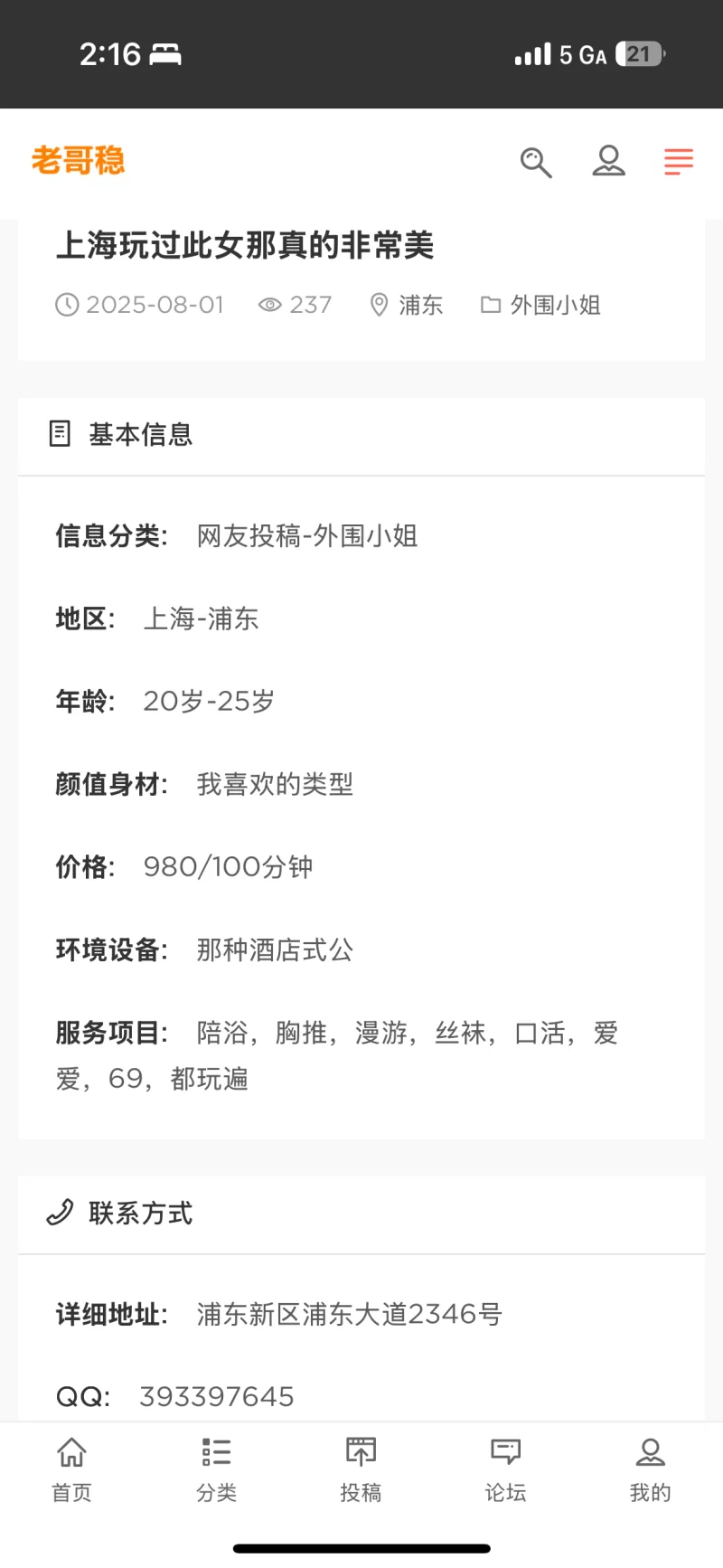Open the article title 上海玩过此女那真的非常美
The width and height of the screenshot is (723, 1568).
[246, 245]
